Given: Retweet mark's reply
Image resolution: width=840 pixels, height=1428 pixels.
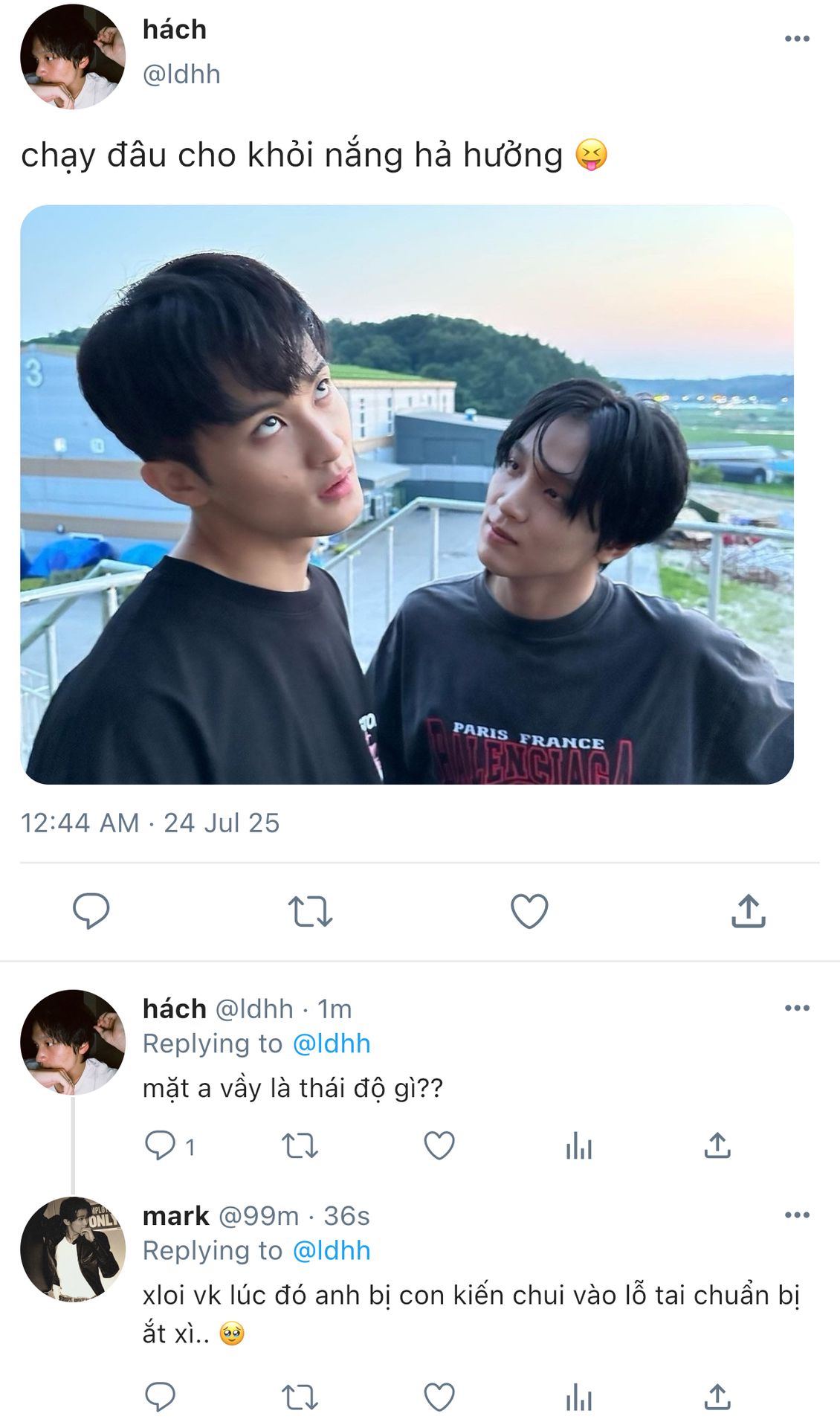Looking at the screenshot, I should tap(300, 1398).
